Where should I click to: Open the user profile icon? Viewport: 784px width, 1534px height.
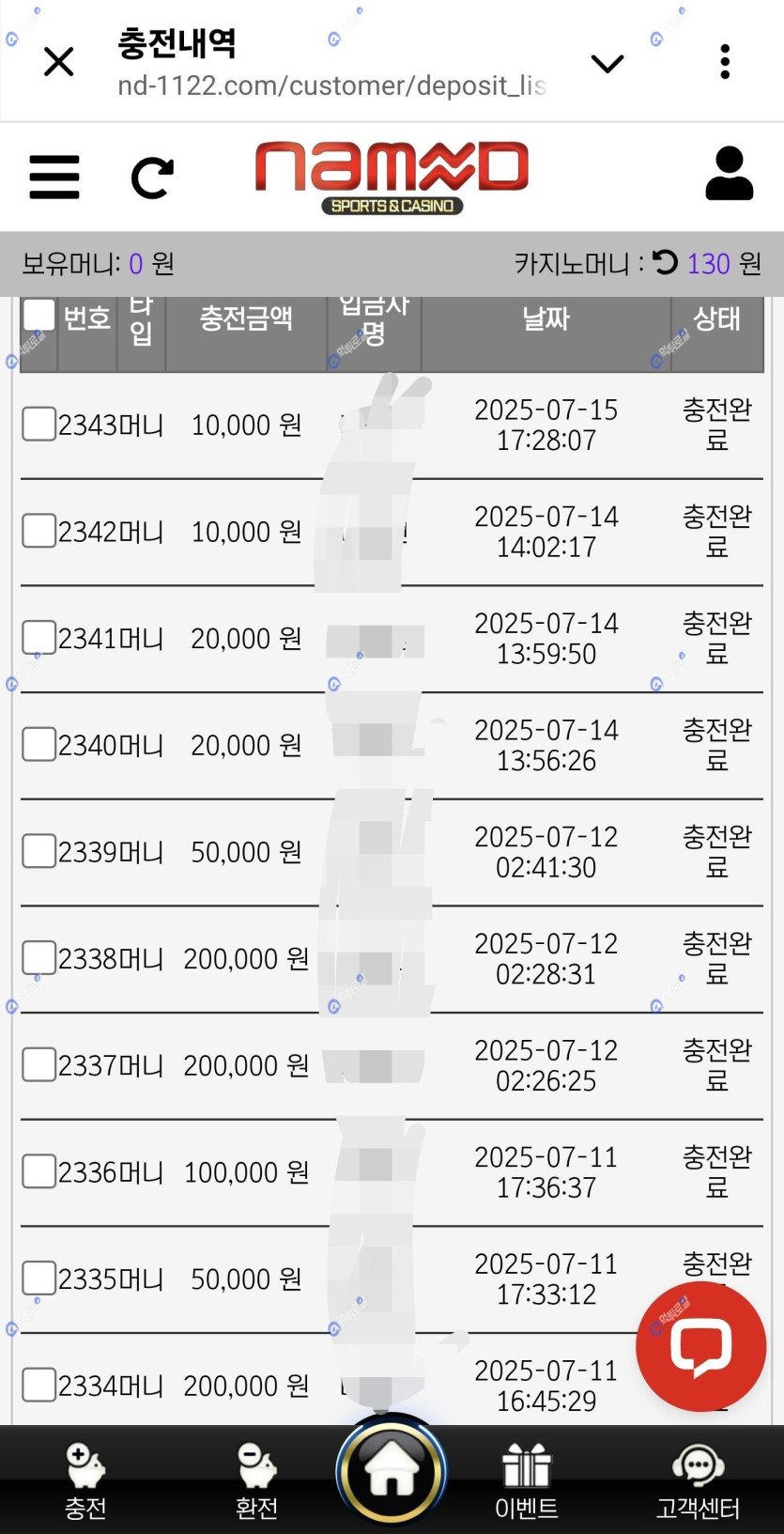click(729, 174)
